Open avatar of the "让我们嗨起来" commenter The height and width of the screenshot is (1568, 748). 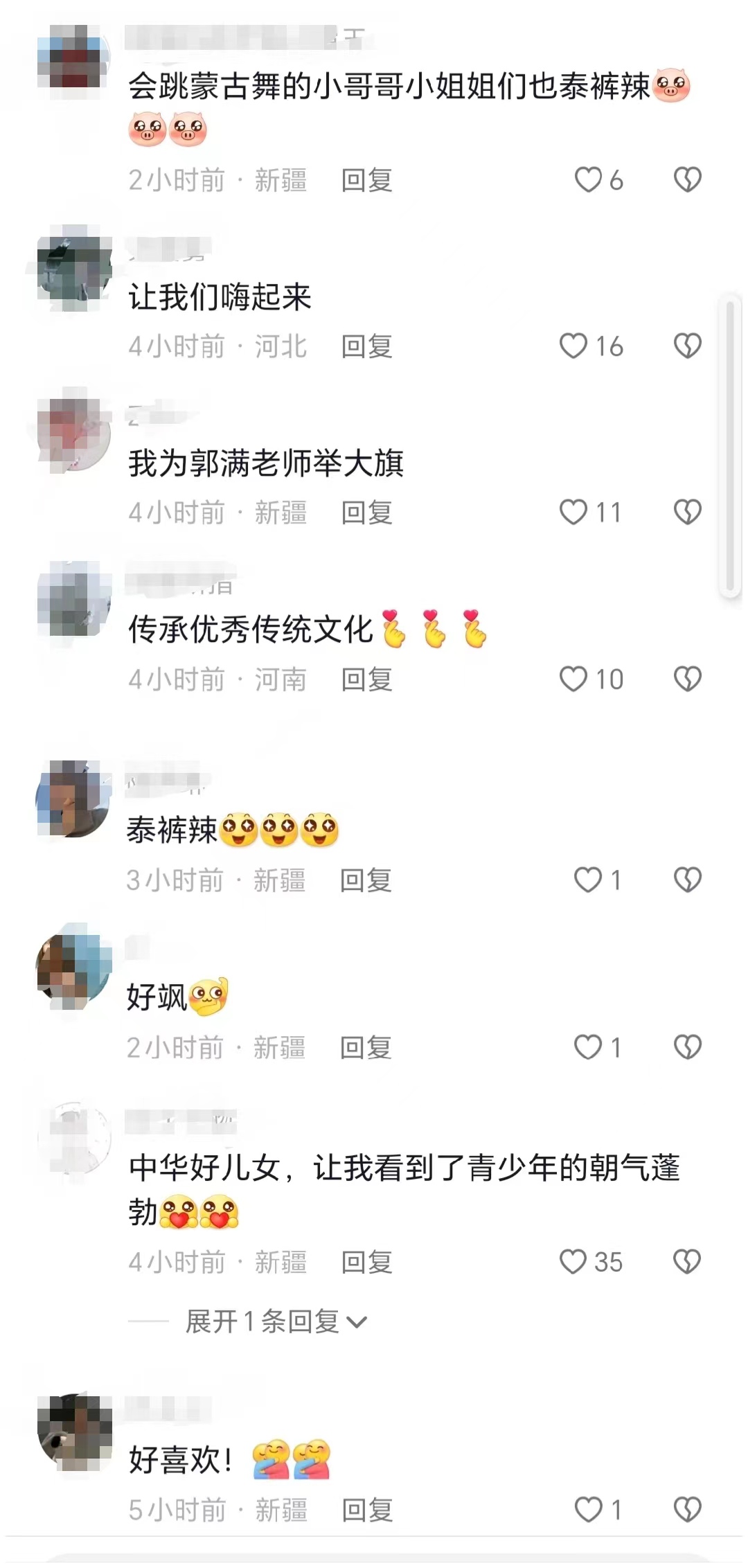[73, 270]
